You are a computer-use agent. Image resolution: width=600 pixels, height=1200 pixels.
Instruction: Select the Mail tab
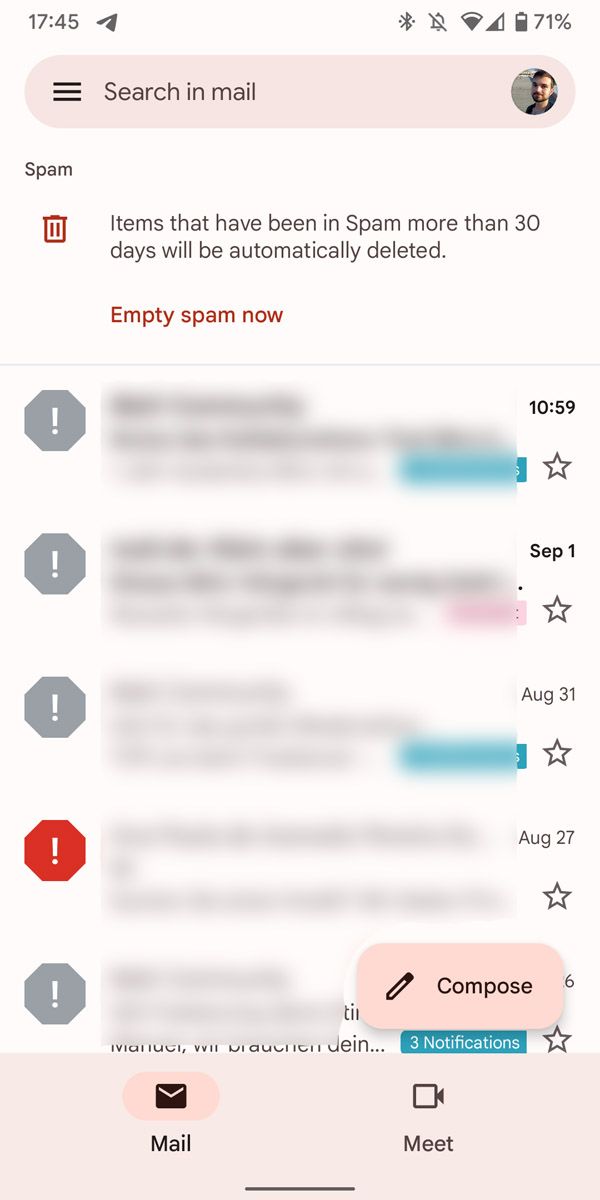pyautogui.click(x=171, y=1116)
